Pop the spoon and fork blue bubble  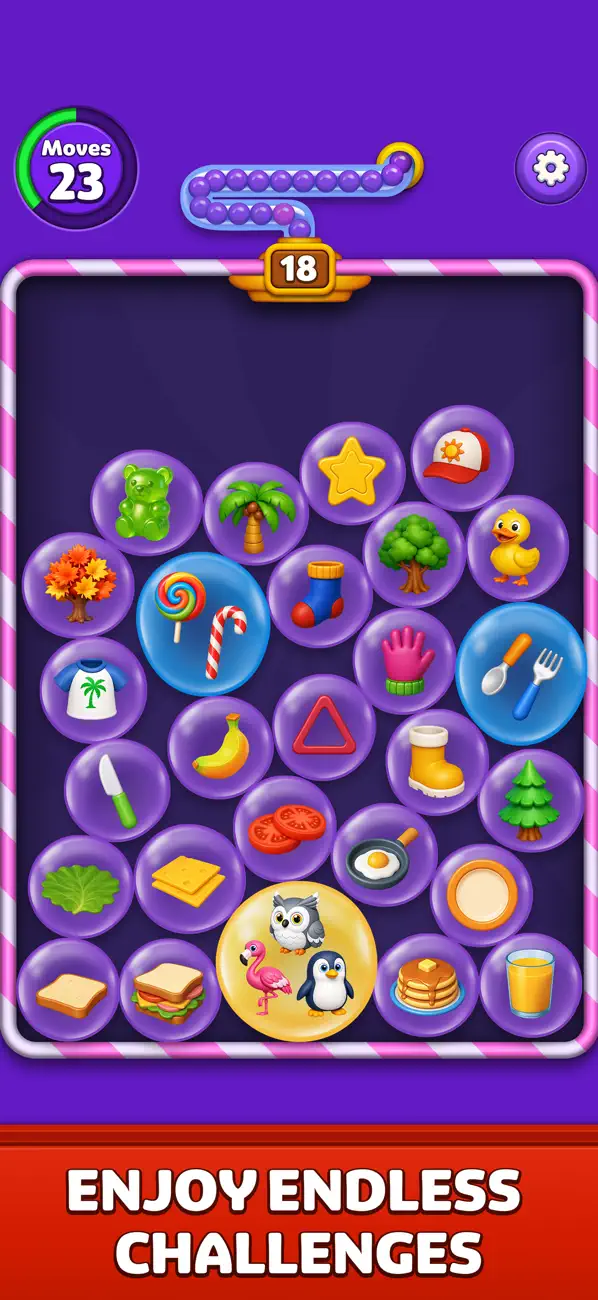point(521,673)
